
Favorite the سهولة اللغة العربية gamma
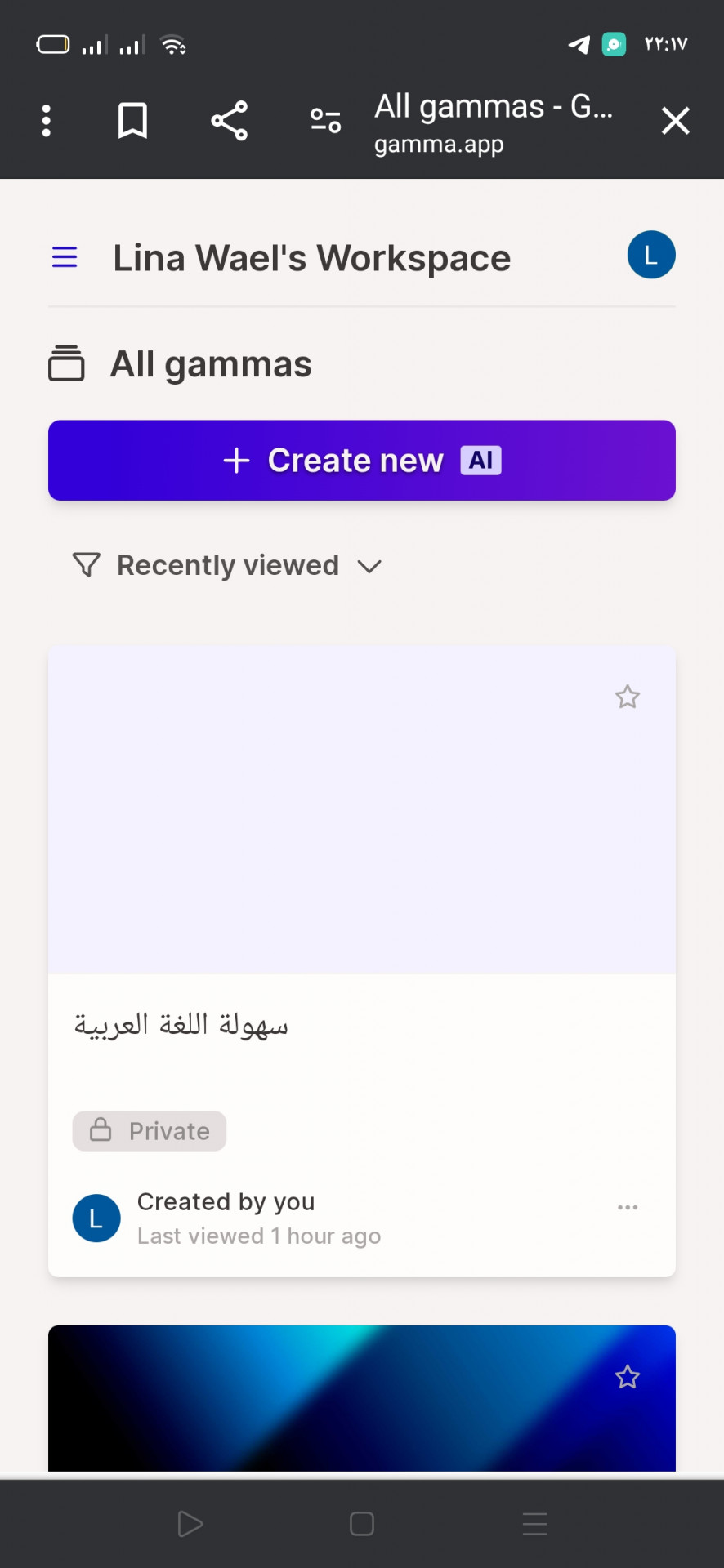coord(628,697)
